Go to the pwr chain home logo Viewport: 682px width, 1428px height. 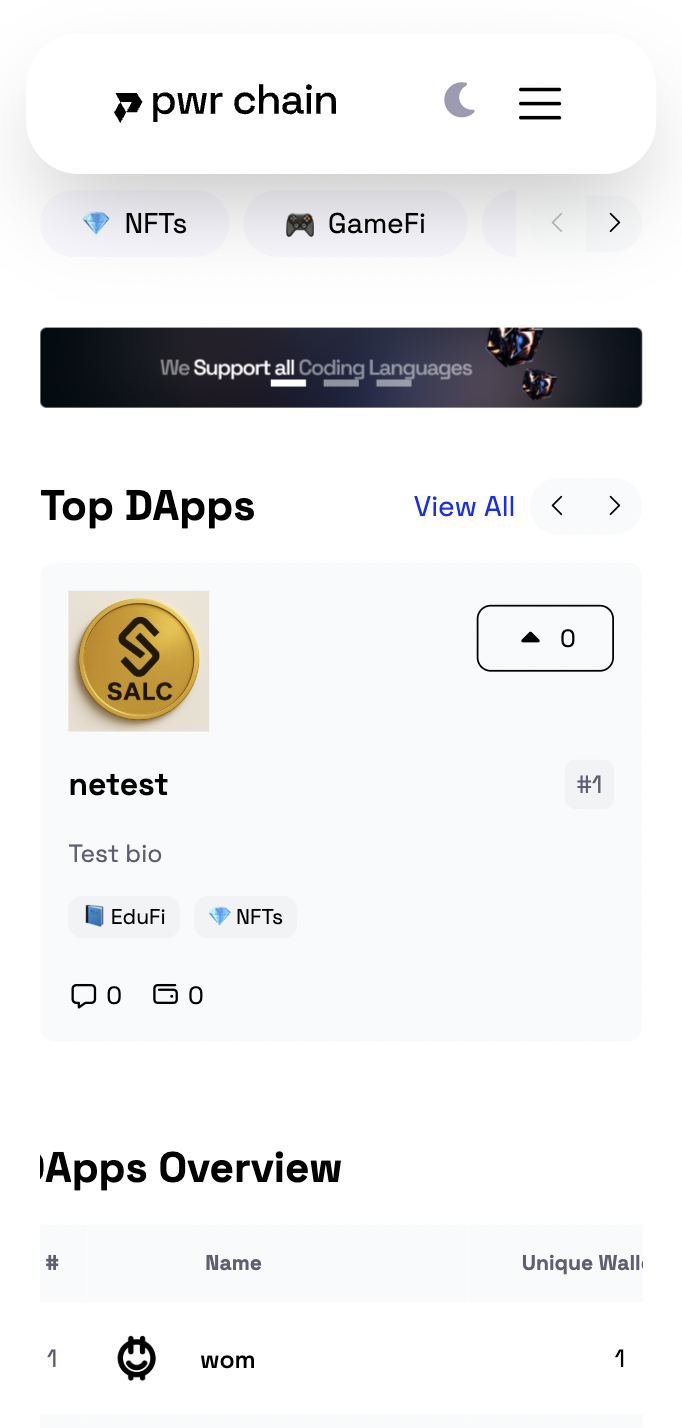(226, 102)
